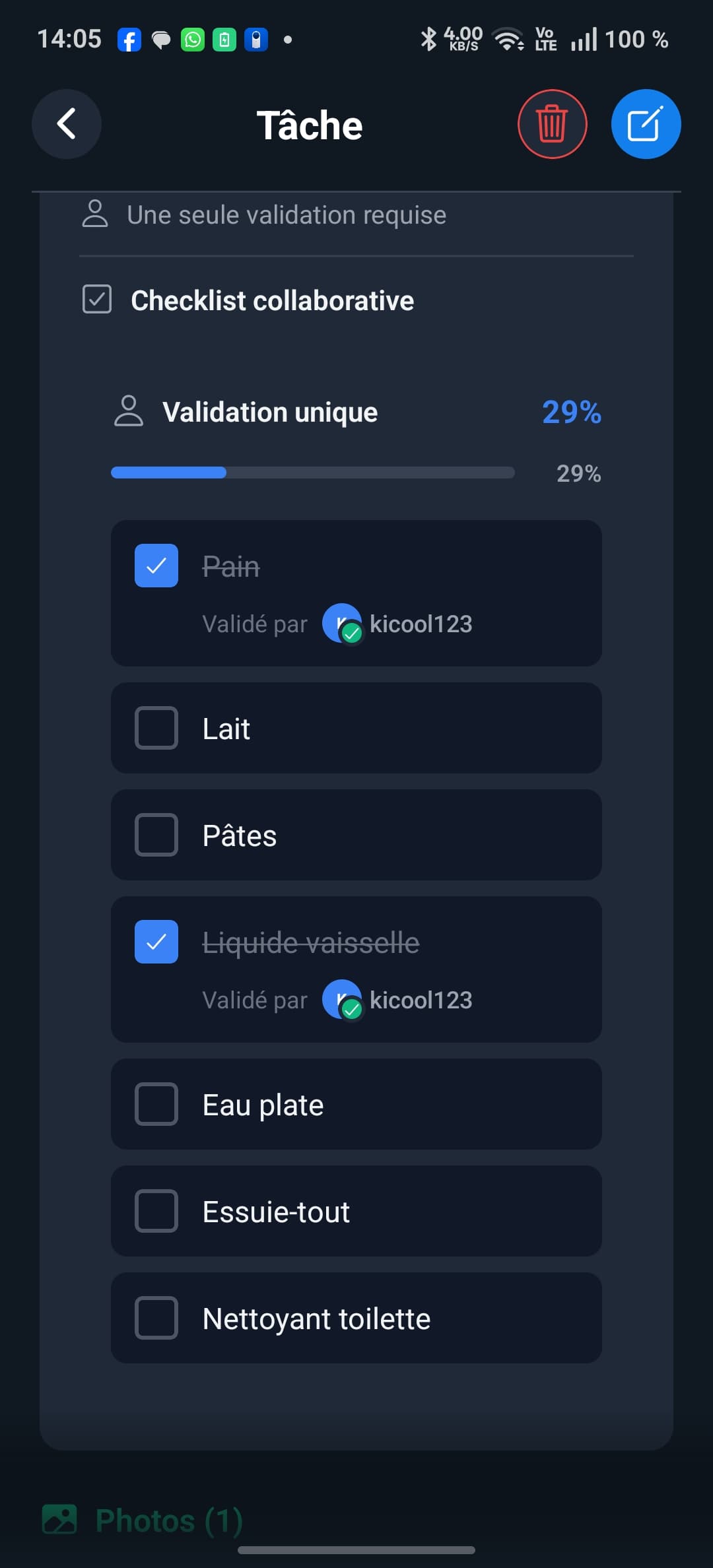Open the delete task trash icon
This screenshot has width=713, height=1568.
click(552, 124)
